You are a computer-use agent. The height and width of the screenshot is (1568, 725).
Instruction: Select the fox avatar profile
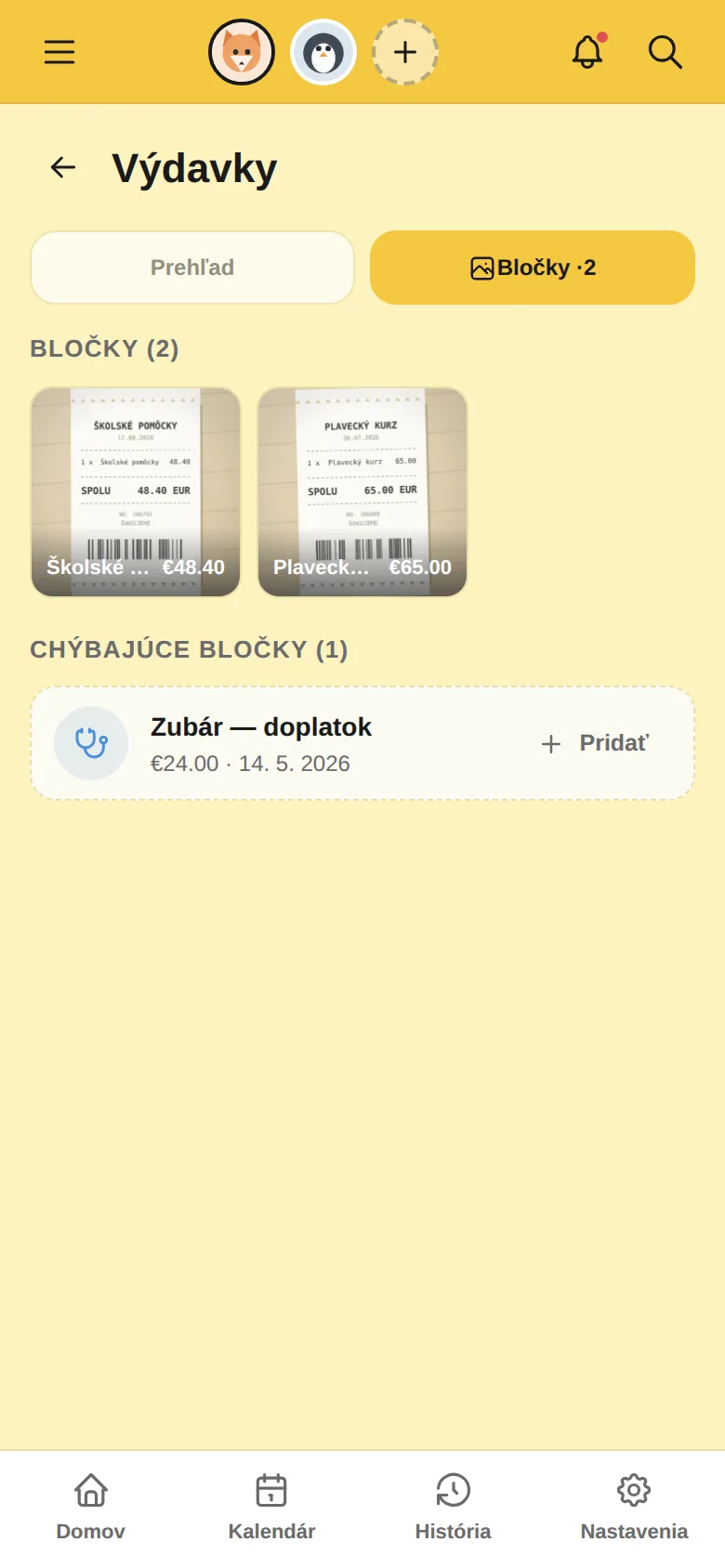pos(242,52)
